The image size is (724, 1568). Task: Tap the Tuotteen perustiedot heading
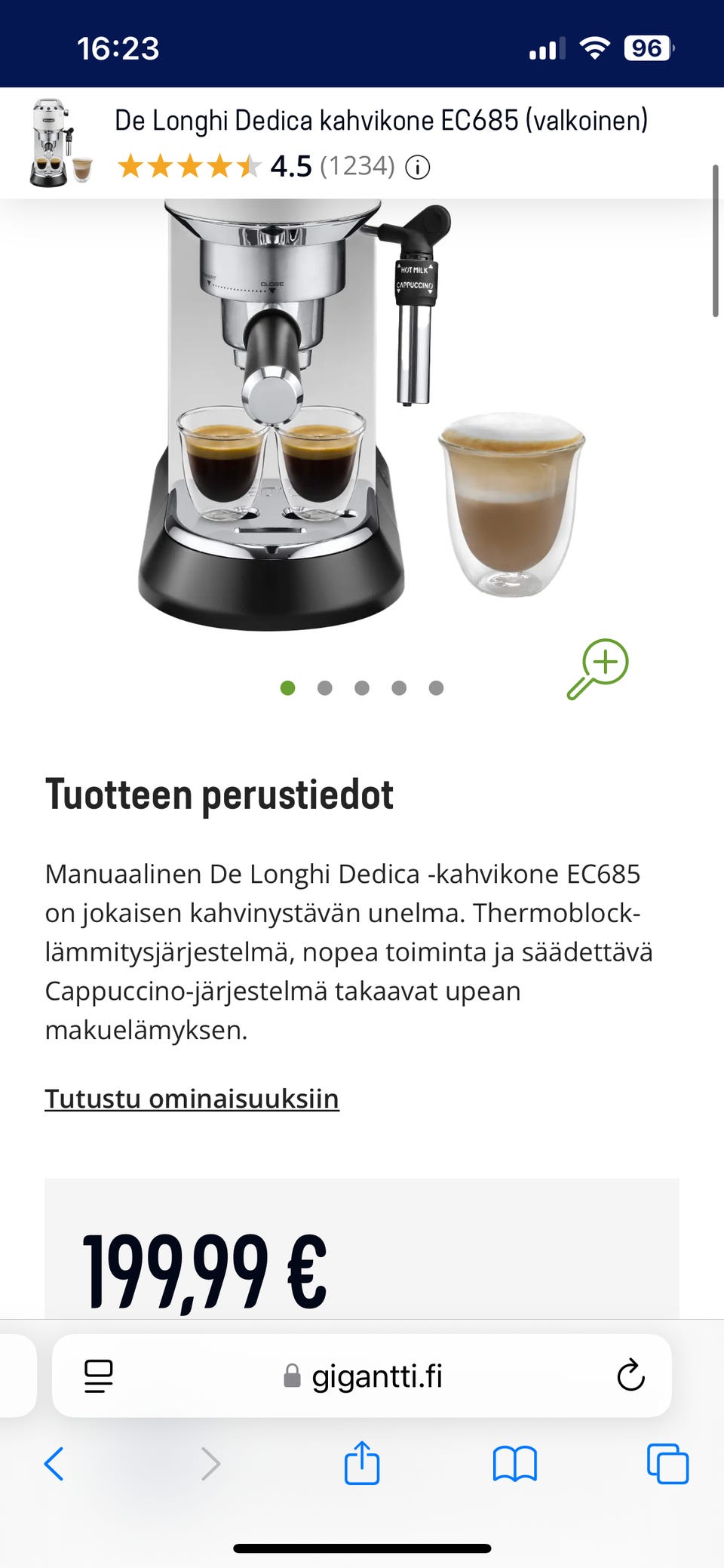219,793
